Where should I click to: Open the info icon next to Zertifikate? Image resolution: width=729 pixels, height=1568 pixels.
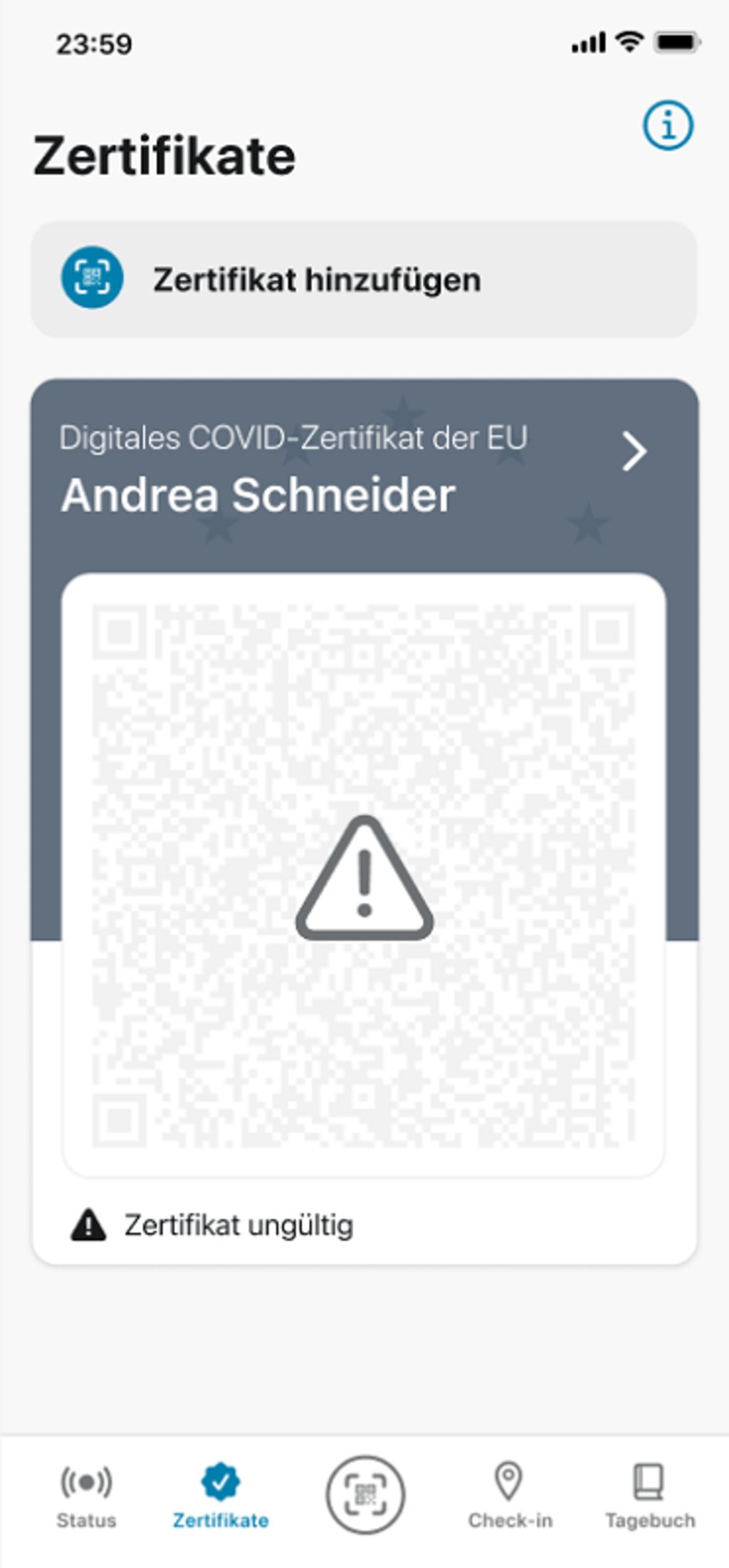click(x=668, y=125)
